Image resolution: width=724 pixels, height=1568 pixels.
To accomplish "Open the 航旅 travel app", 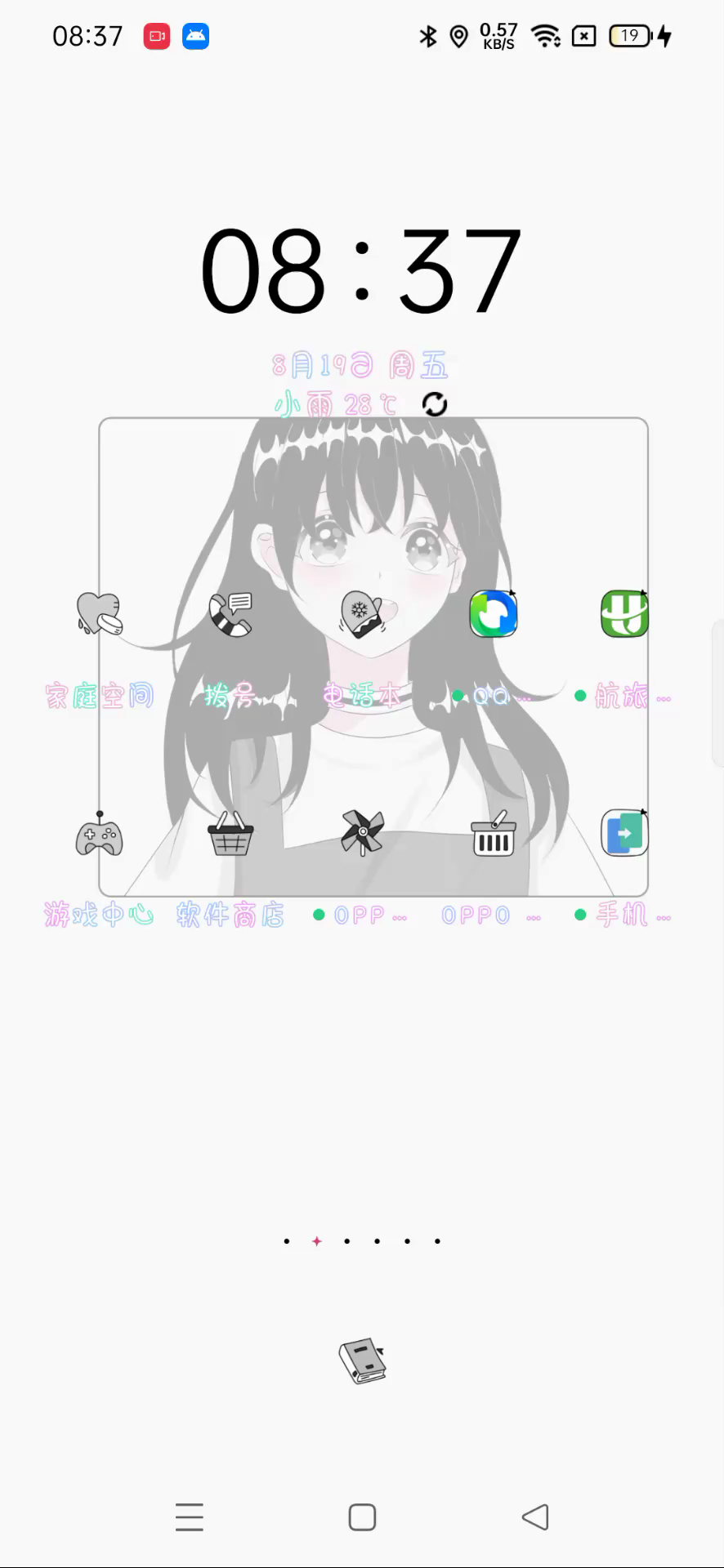I will [x=624, y=615].
